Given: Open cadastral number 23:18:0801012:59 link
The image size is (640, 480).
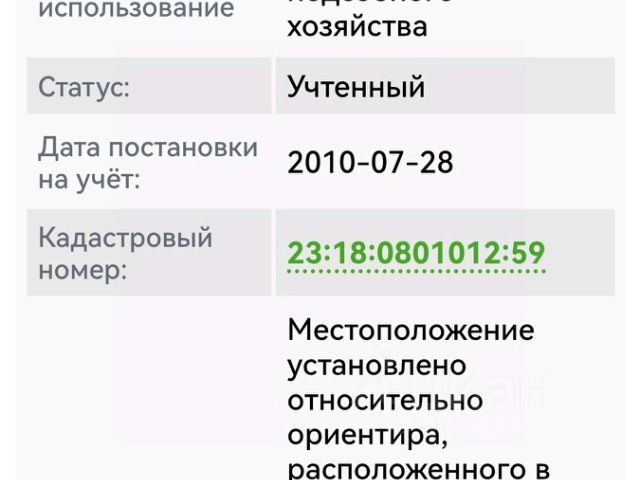Looking at the screenshot, I should pos(416,251).
